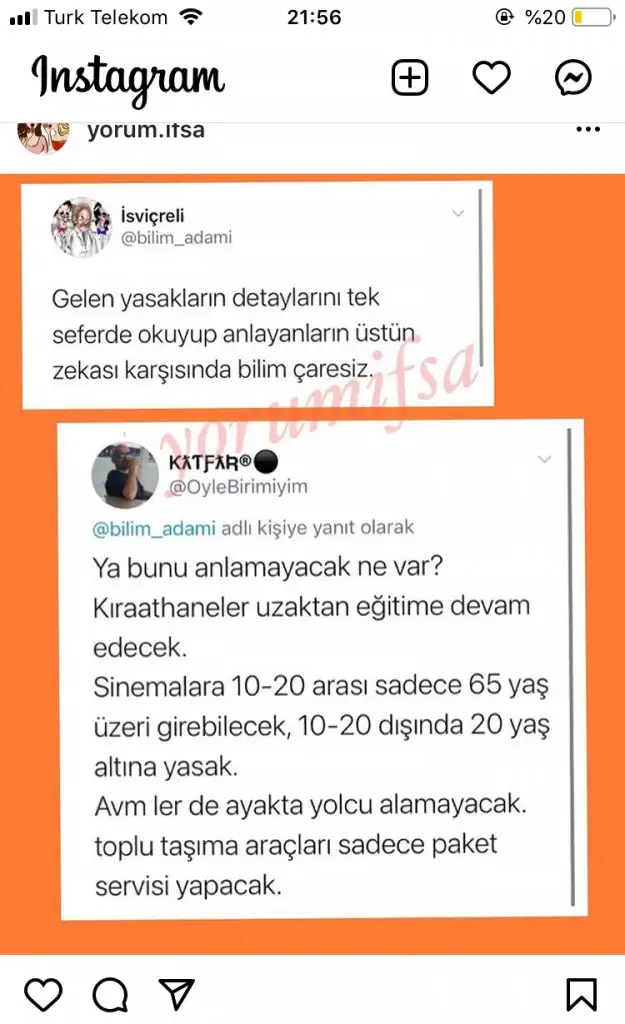
Task: Open the yorum.ifsa profile picture
Action: [43, 136]
